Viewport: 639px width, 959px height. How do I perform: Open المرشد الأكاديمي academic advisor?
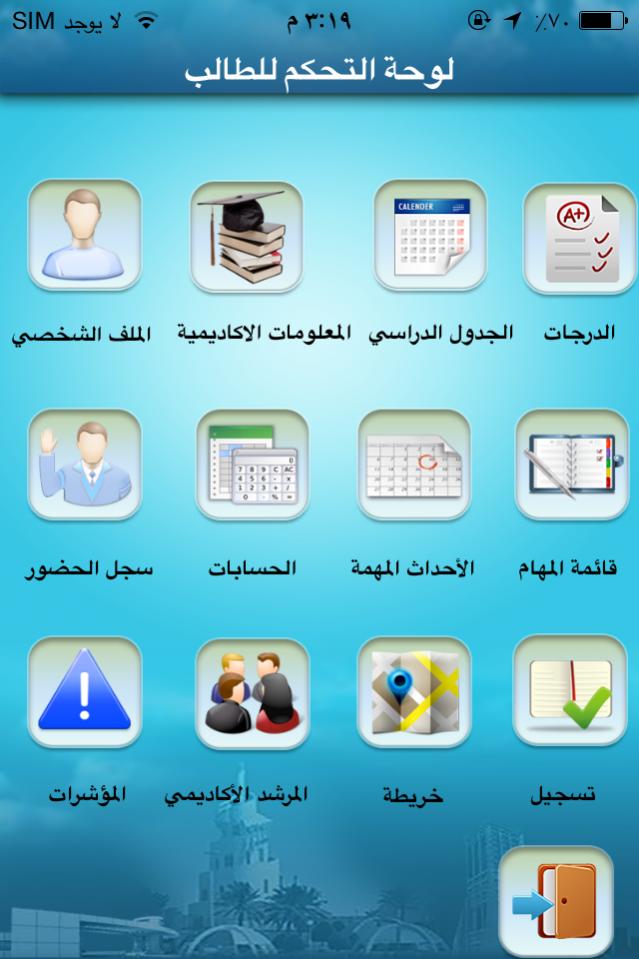(251, 692)
